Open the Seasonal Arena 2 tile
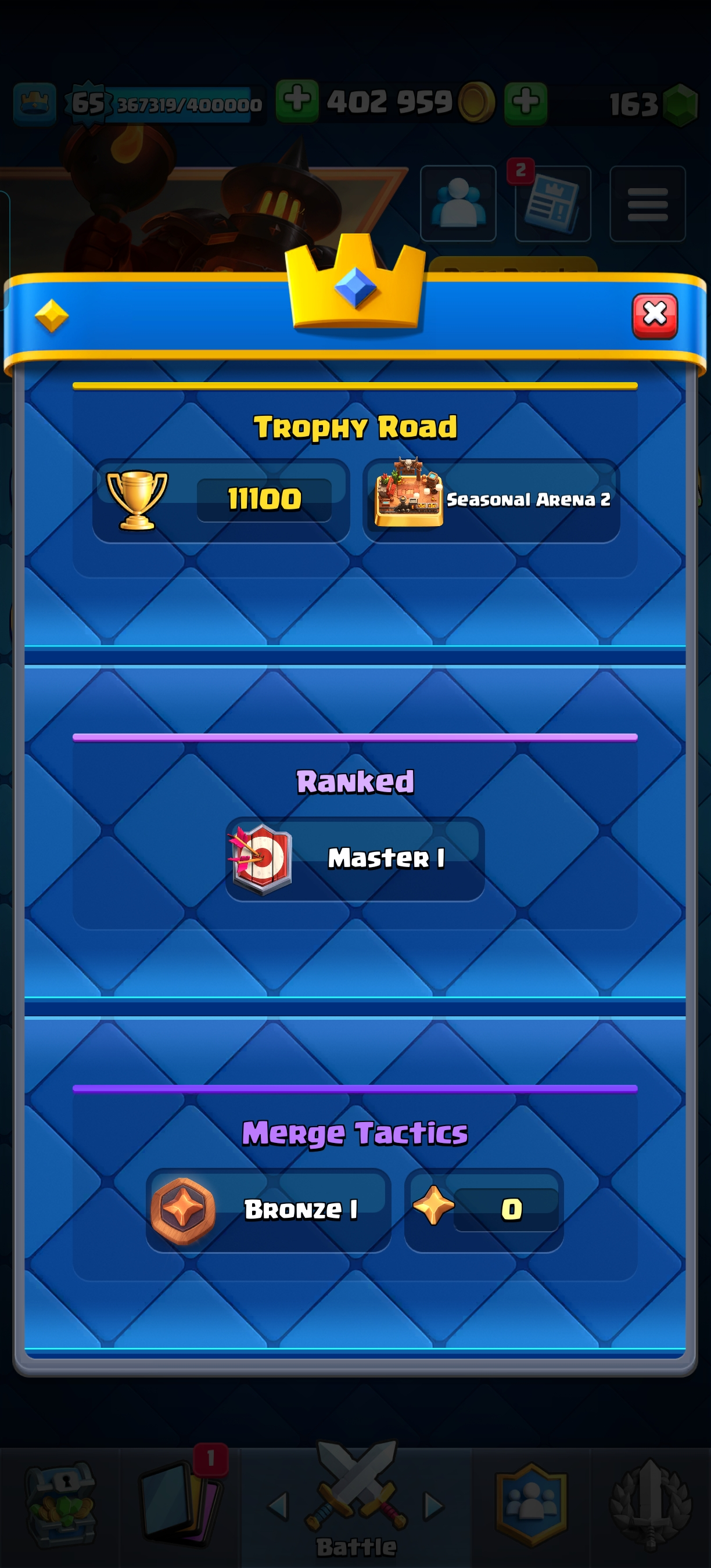The width and height of the screenshot is (711, 1568). pyautogui.click(x=491, y=500)
